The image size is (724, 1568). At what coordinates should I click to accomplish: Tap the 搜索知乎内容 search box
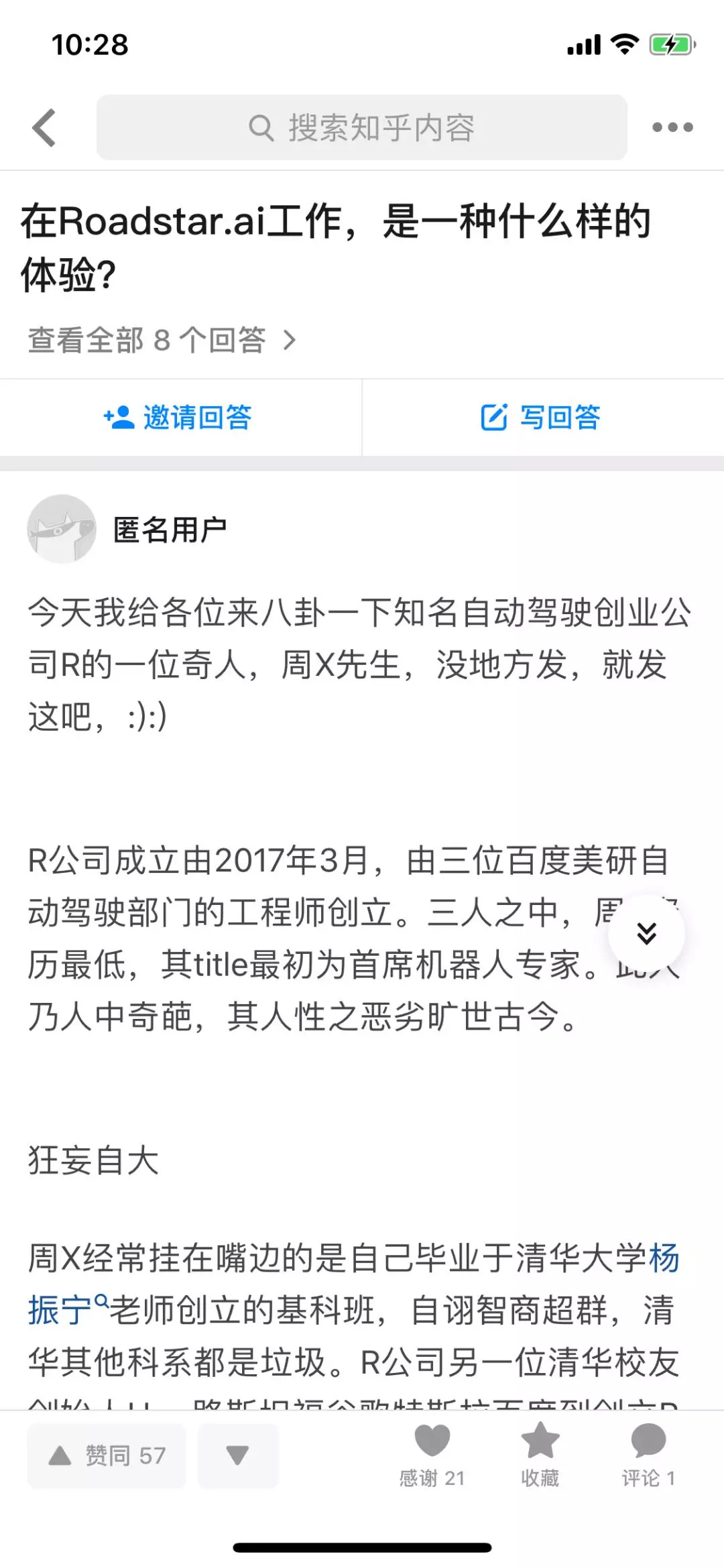click(362, 127)
